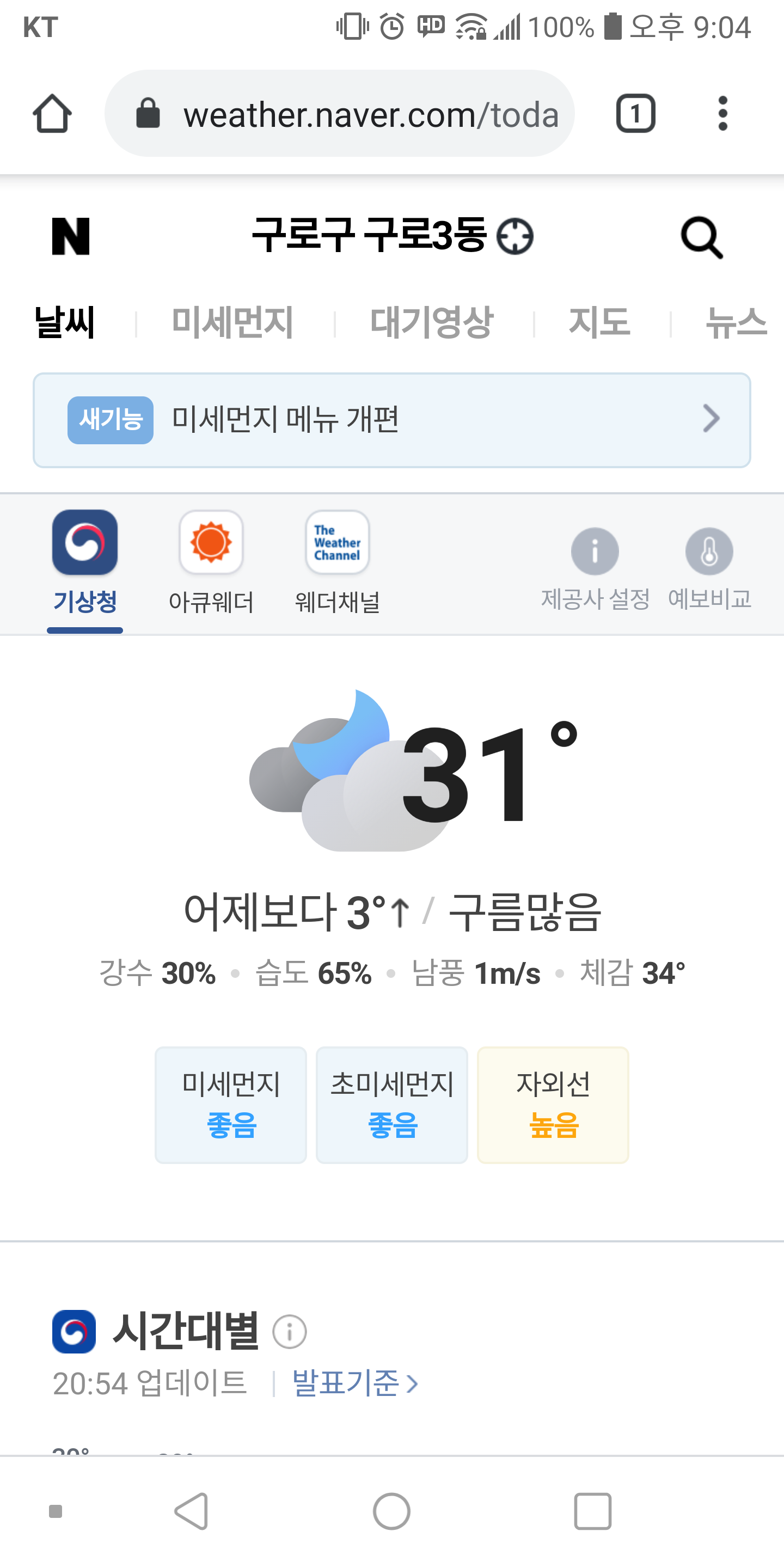784x1568 pixels.
Task: Open 제공사 설정 settings
Action: (x=595, y=567)
